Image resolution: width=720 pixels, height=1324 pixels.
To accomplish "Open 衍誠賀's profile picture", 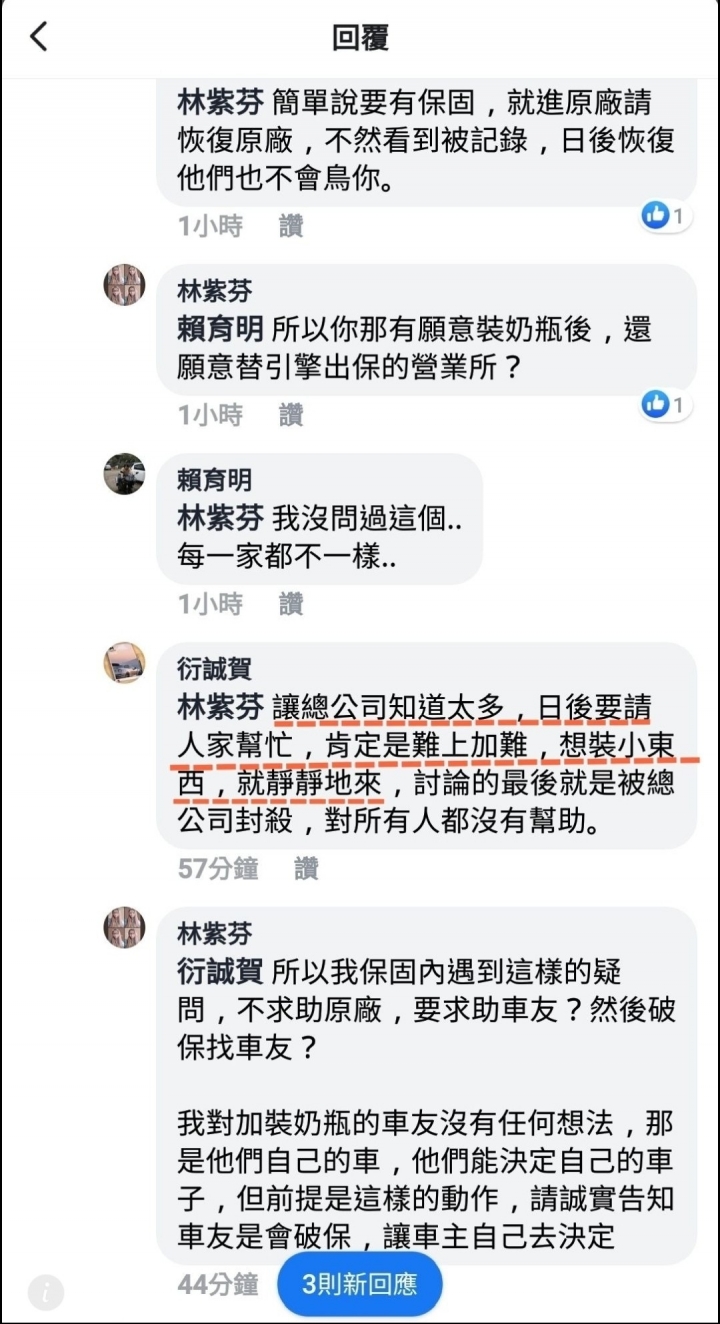I will pos(125,663).
